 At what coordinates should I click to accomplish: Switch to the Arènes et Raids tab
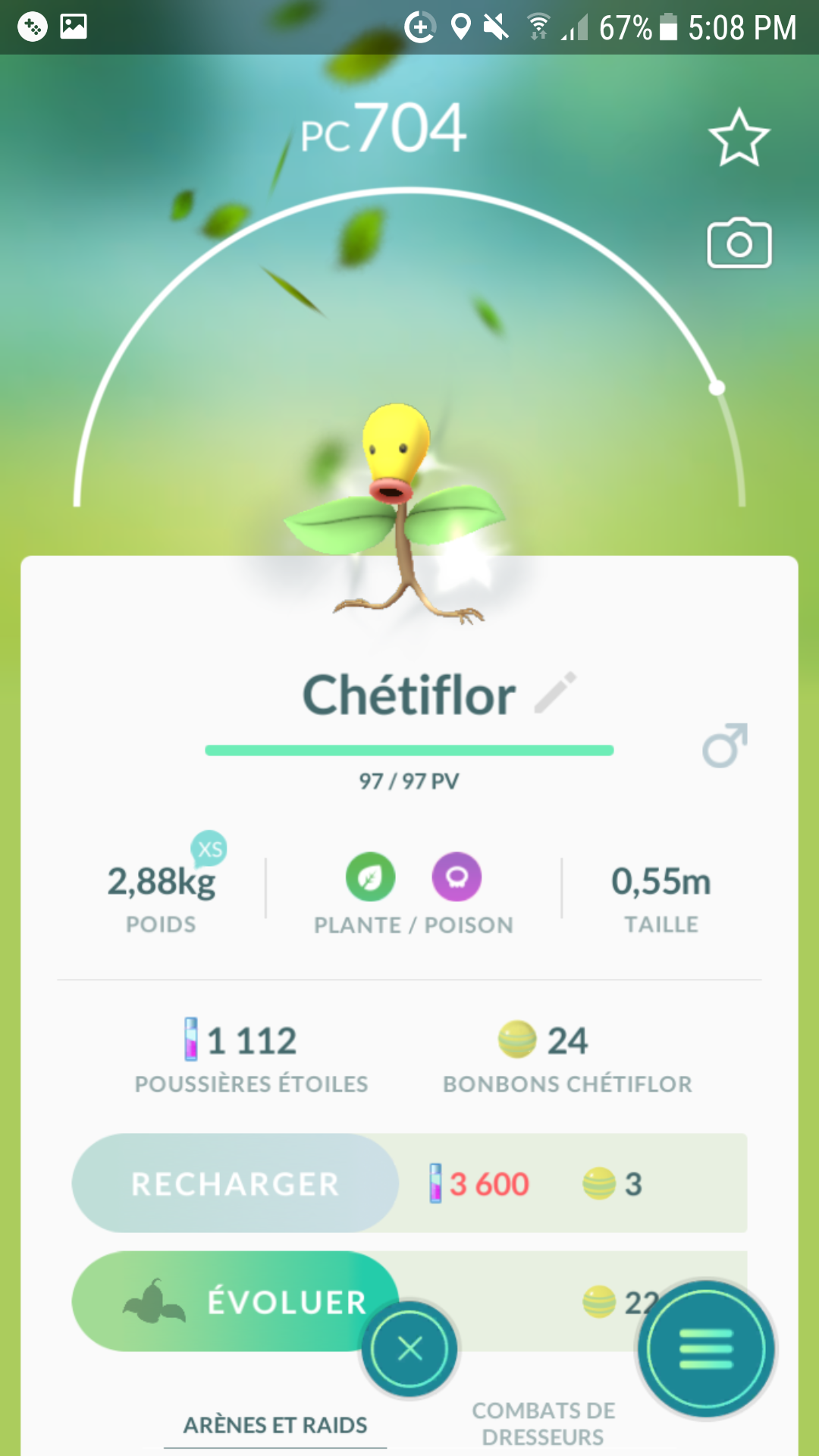pos(275,1425)
